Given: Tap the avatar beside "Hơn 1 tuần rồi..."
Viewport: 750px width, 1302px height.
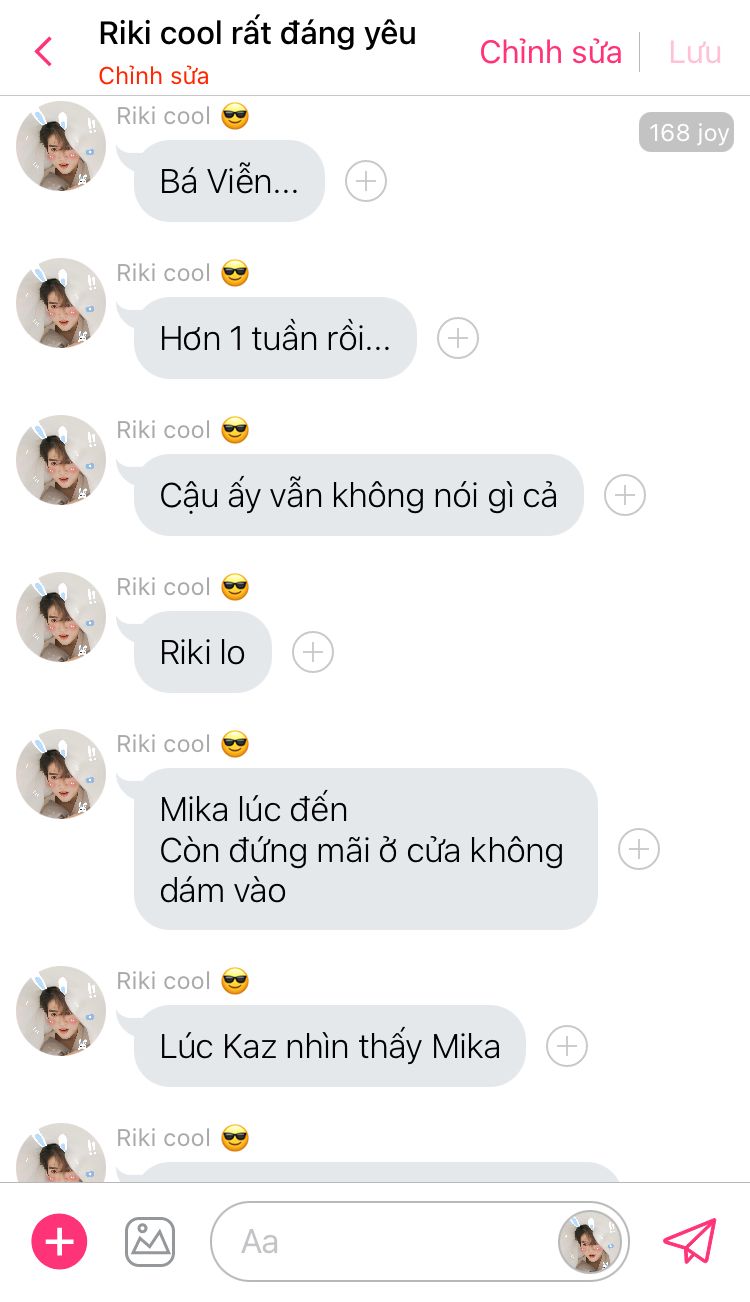Looking at the screenshot, I should click(61, 303).
